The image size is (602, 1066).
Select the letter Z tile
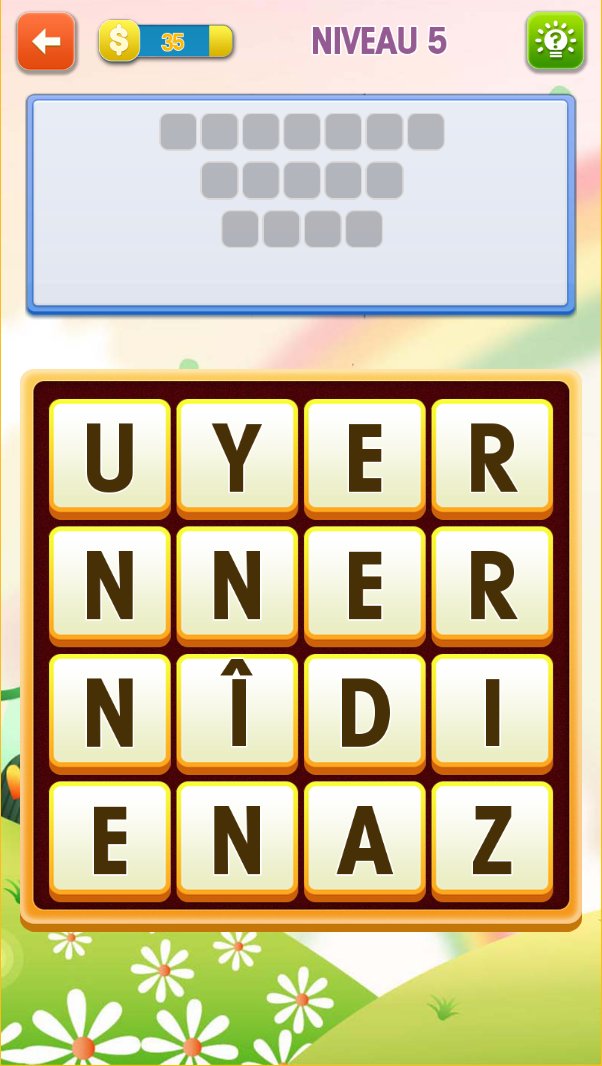(x=492, y=840)
